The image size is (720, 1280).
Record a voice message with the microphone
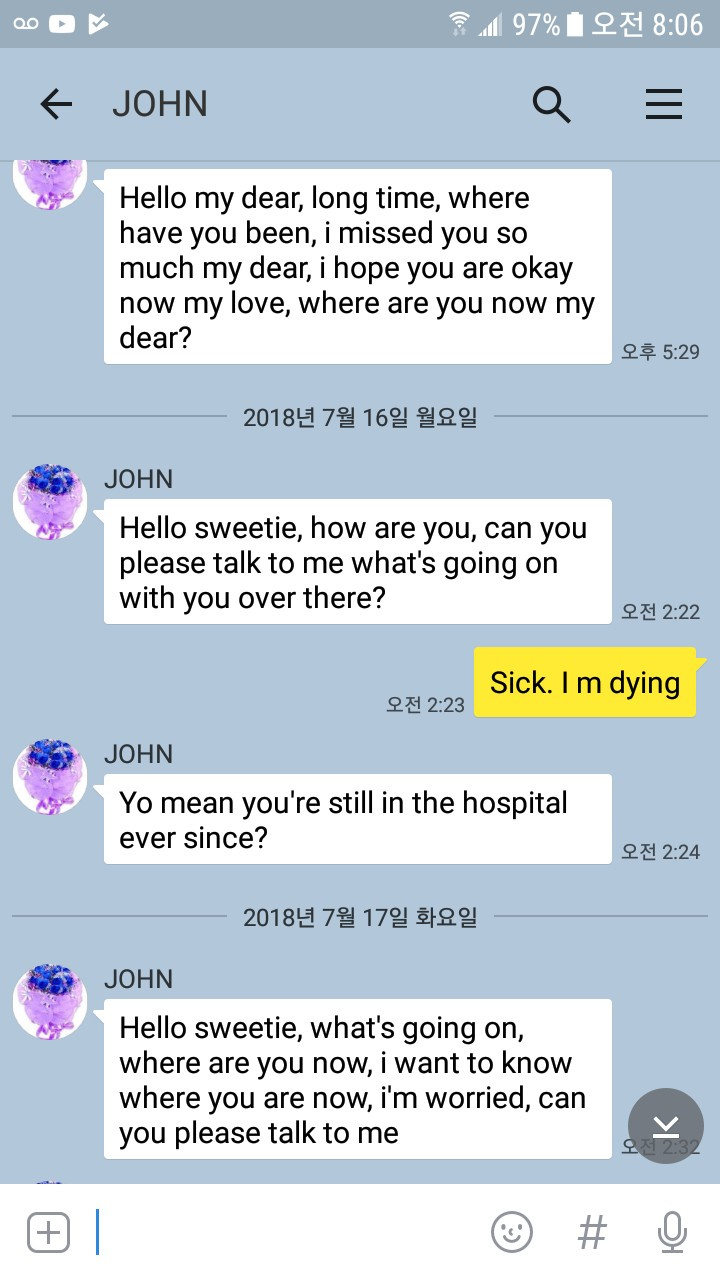[672, 1232]
